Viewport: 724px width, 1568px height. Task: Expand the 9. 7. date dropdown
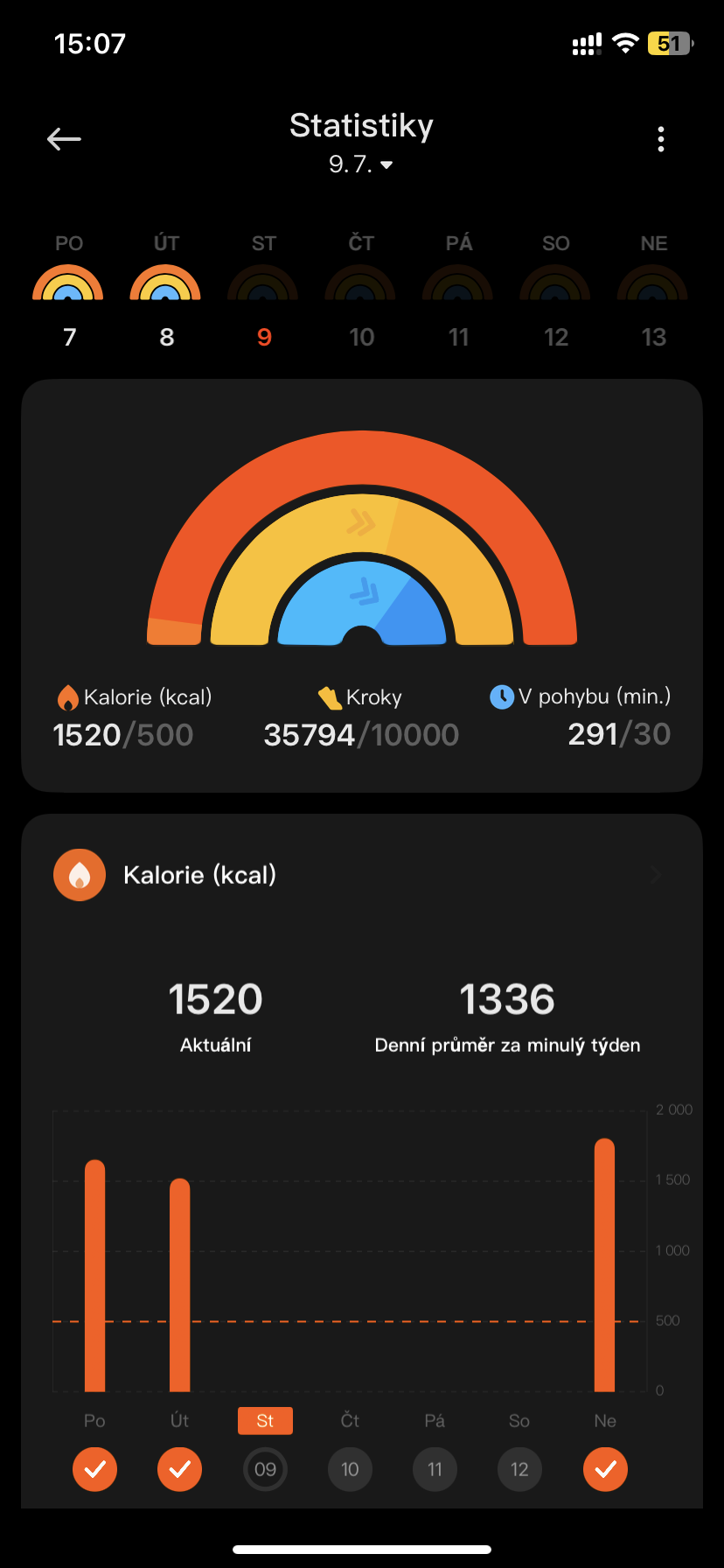click(x=361, y=164)
